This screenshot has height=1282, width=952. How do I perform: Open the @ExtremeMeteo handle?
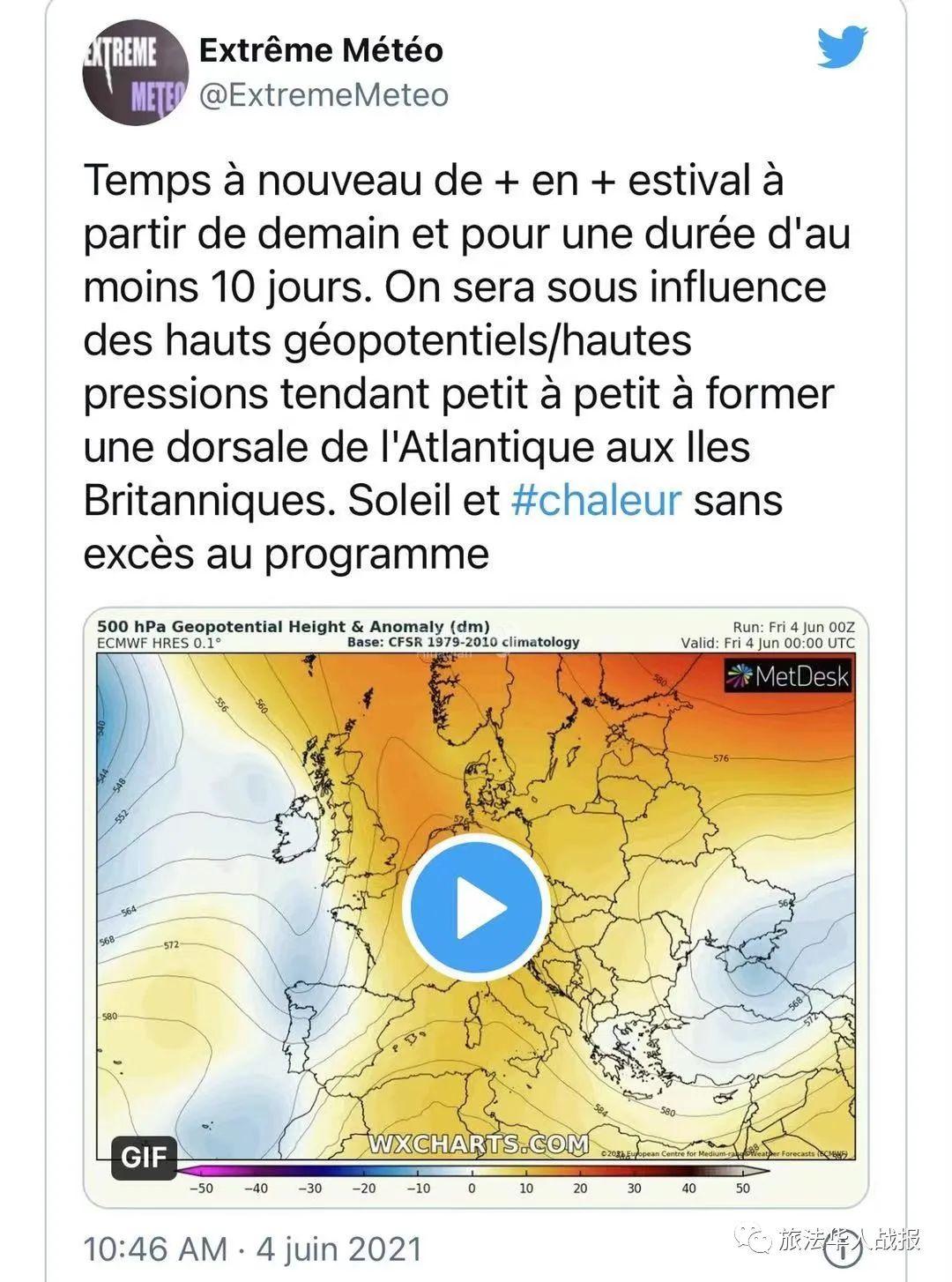(x=324, y=95)
